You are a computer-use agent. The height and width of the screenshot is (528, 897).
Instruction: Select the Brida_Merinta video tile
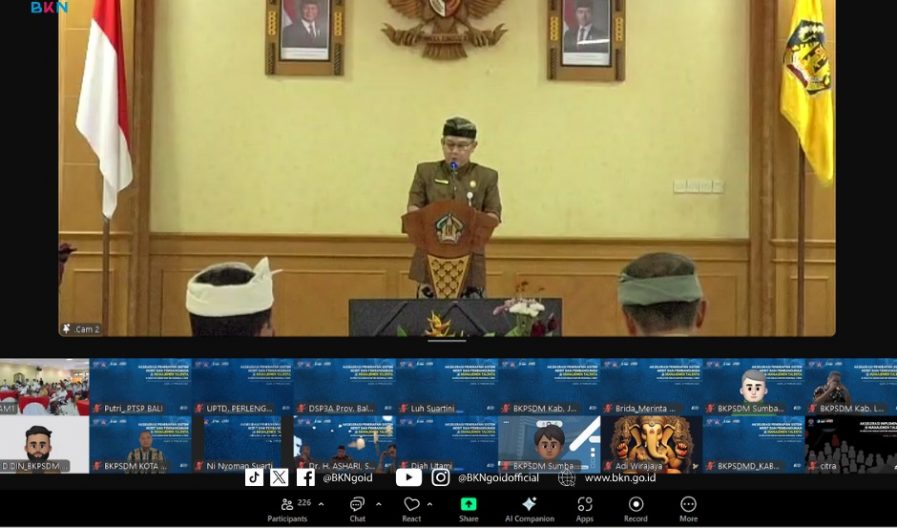pyautogui.click(x=651, y=387)
